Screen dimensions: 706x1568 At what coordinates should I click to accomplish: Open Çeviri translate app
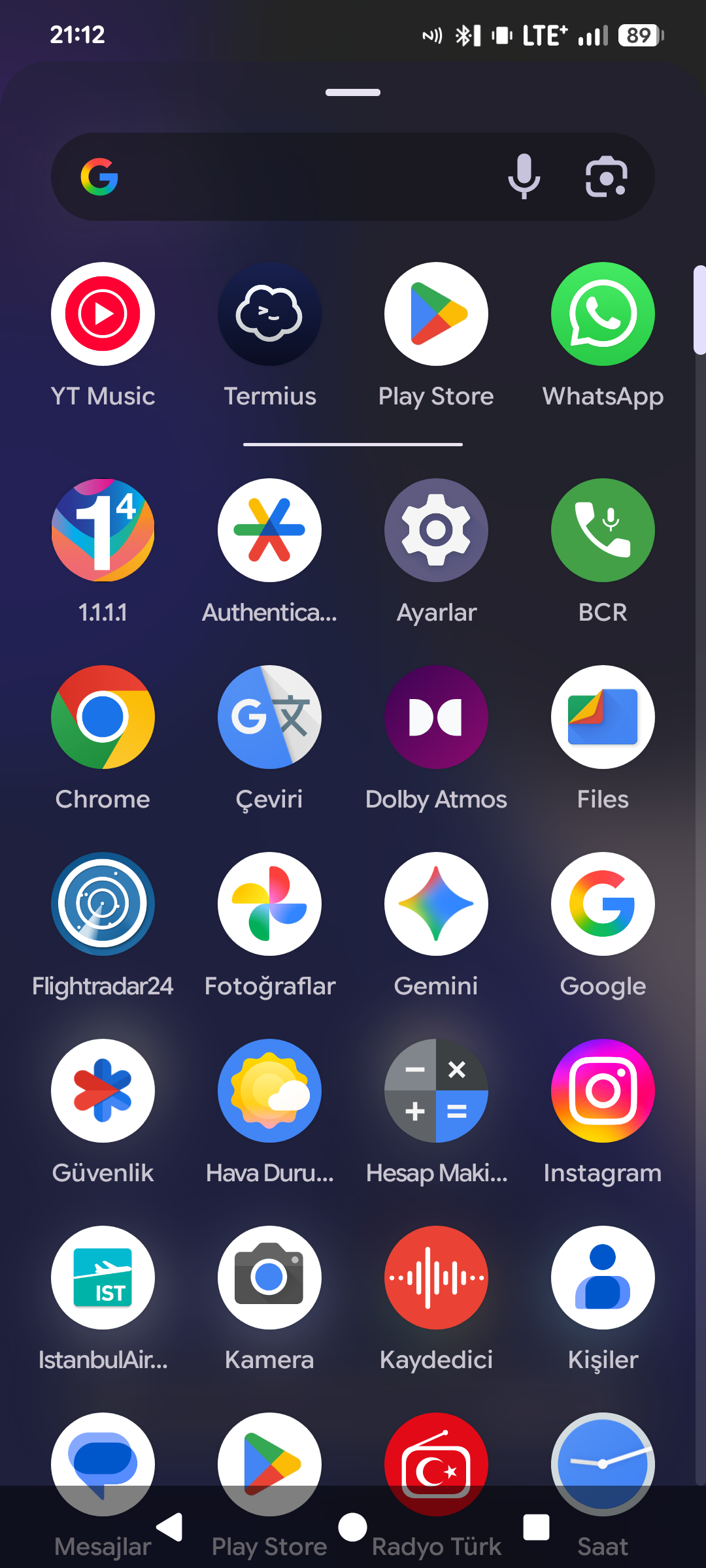269,717
